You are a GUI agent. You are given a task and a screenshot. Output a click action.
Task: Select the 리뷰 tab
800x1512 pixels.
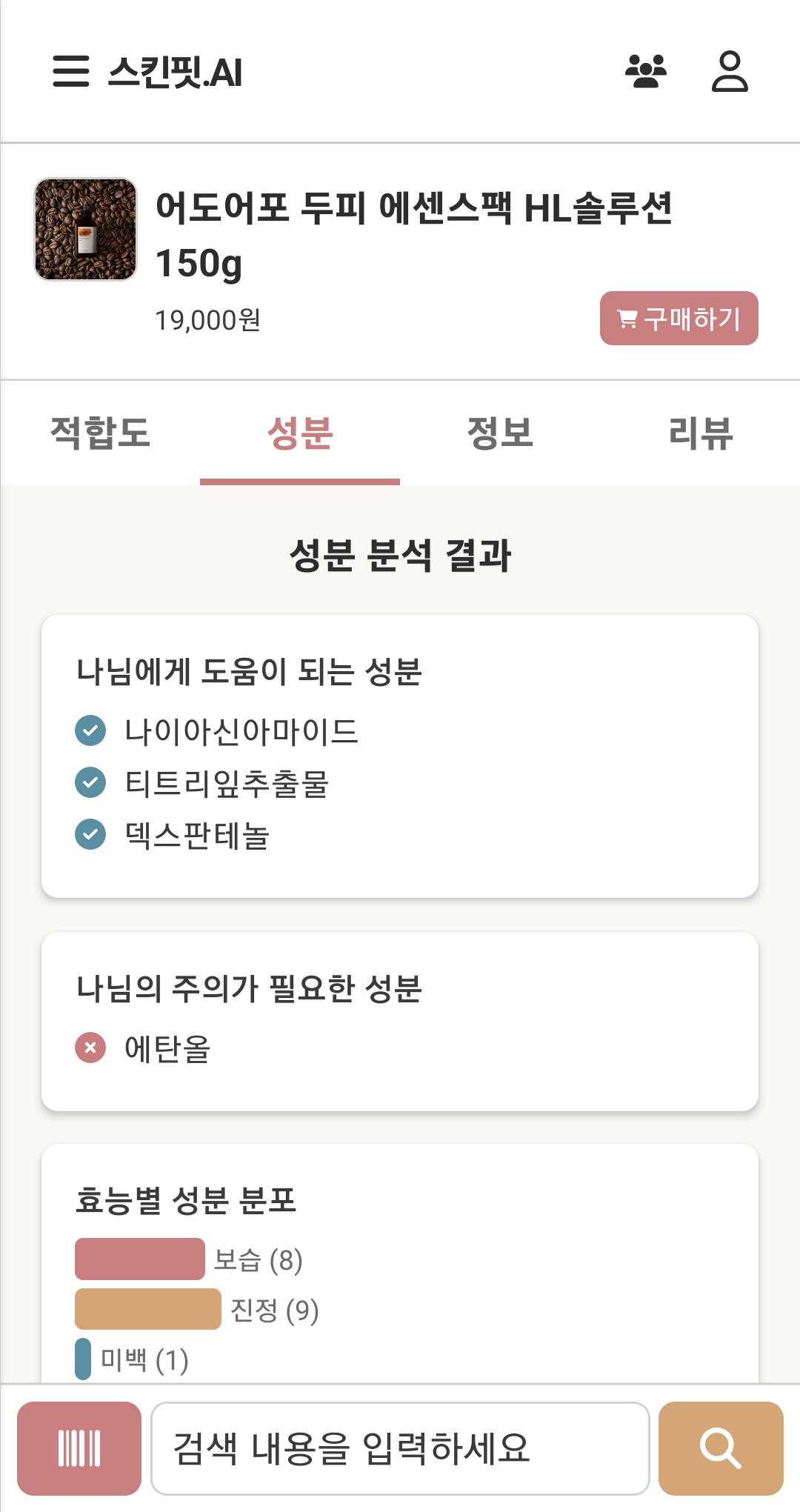[x=699, y=434]
